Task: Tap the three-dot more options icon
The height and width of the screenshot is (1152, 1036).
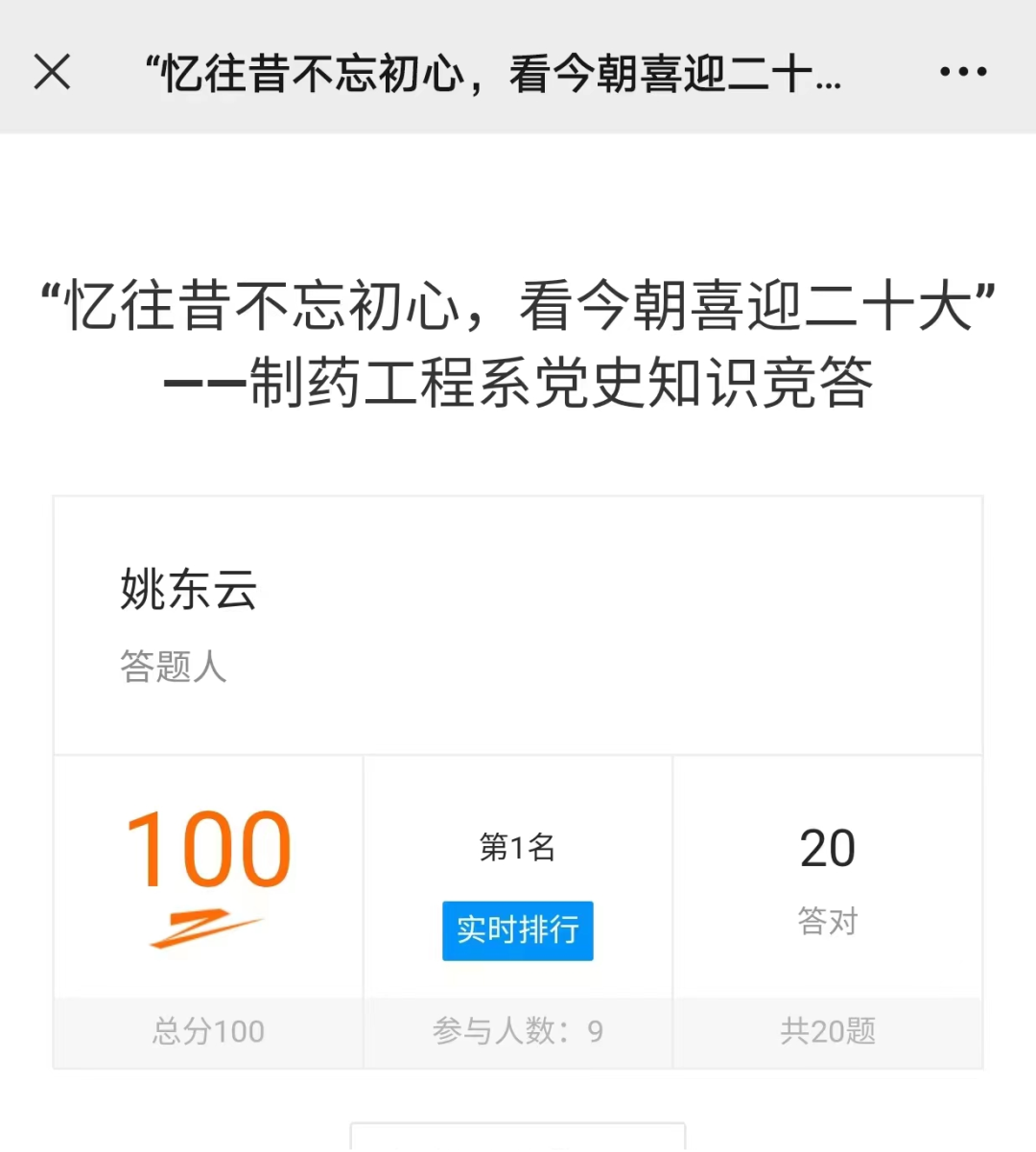Action: tap(962, 71)
